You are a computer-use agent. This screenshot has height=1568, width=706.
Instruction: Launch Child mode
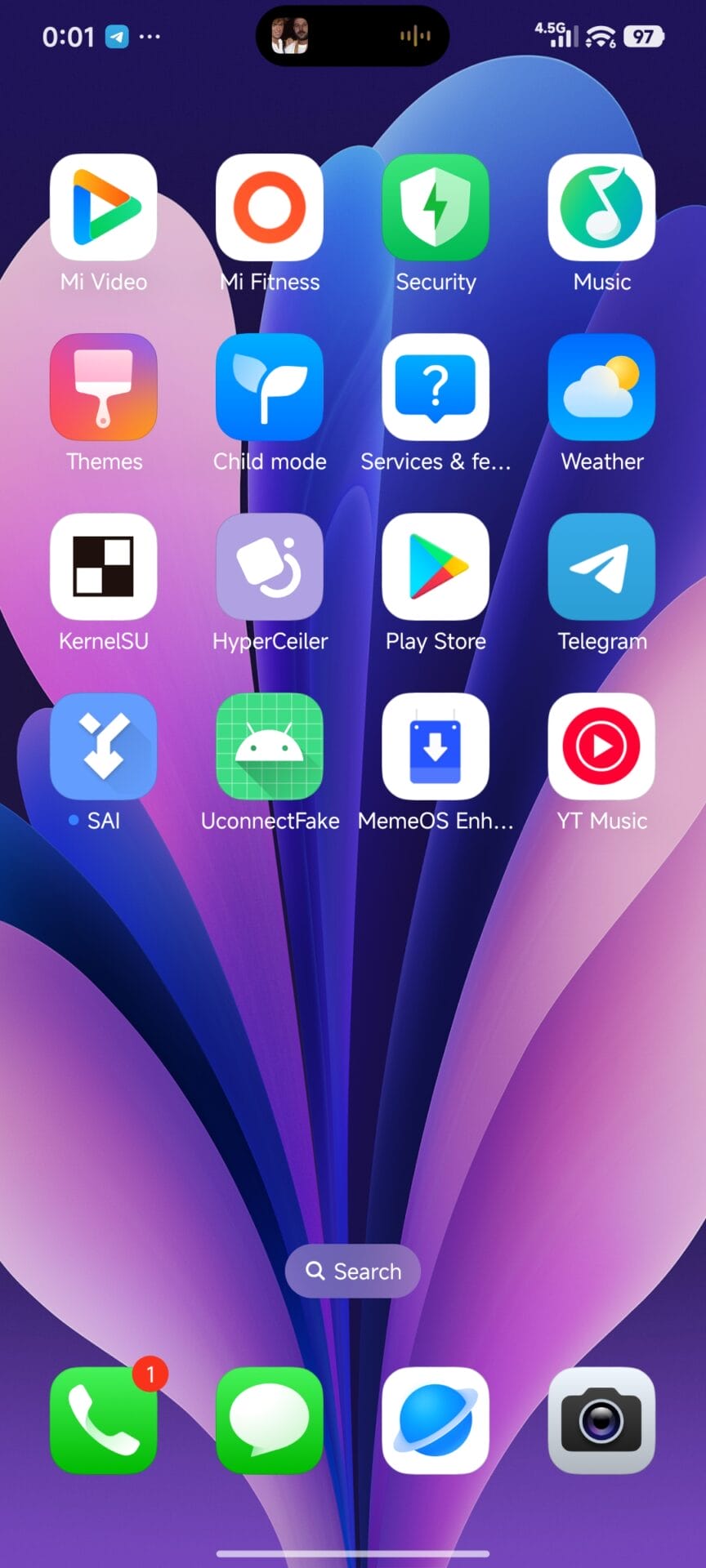click(x=270, y=387)
